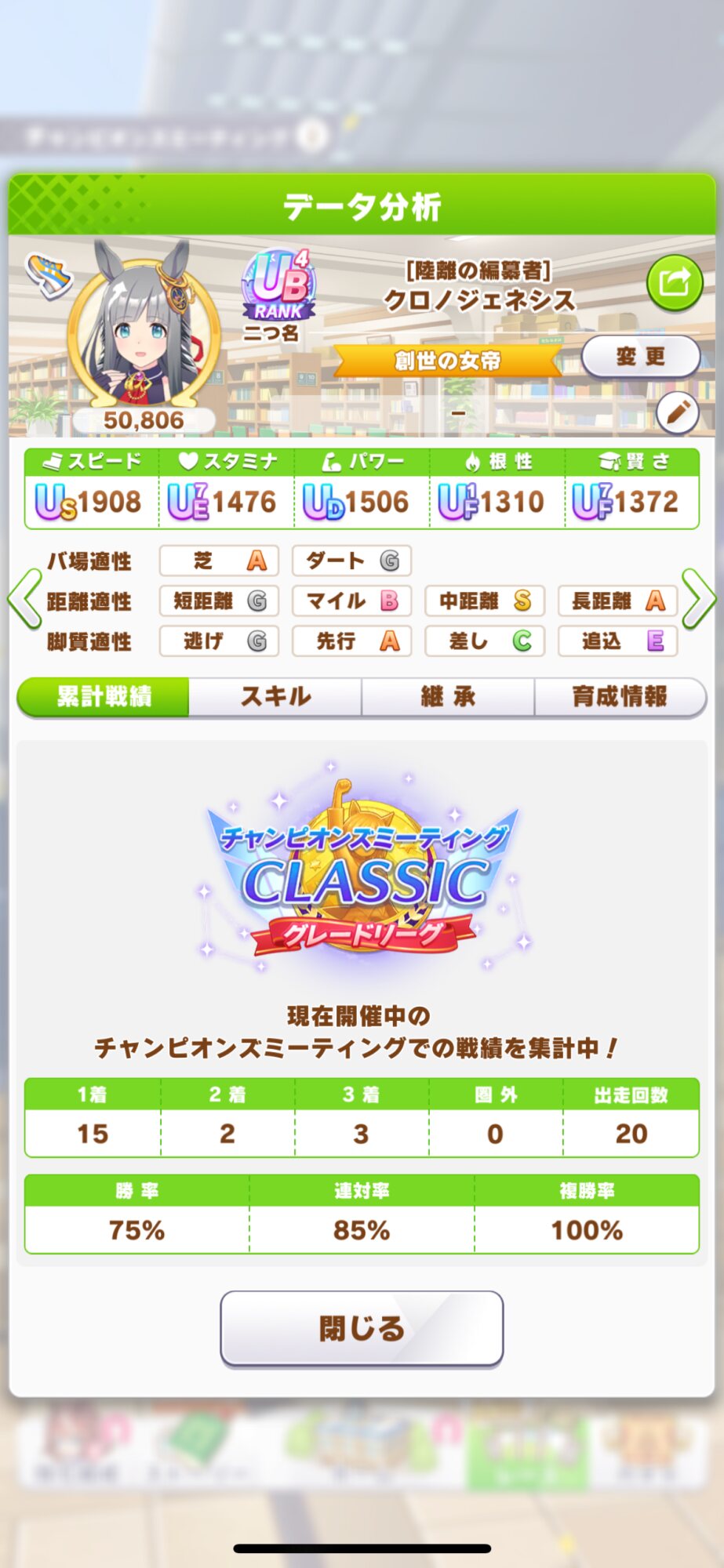Switch to the スキル tab
Screen dimensions: 724x1568
pyautogui.click(x=275, y=696)
